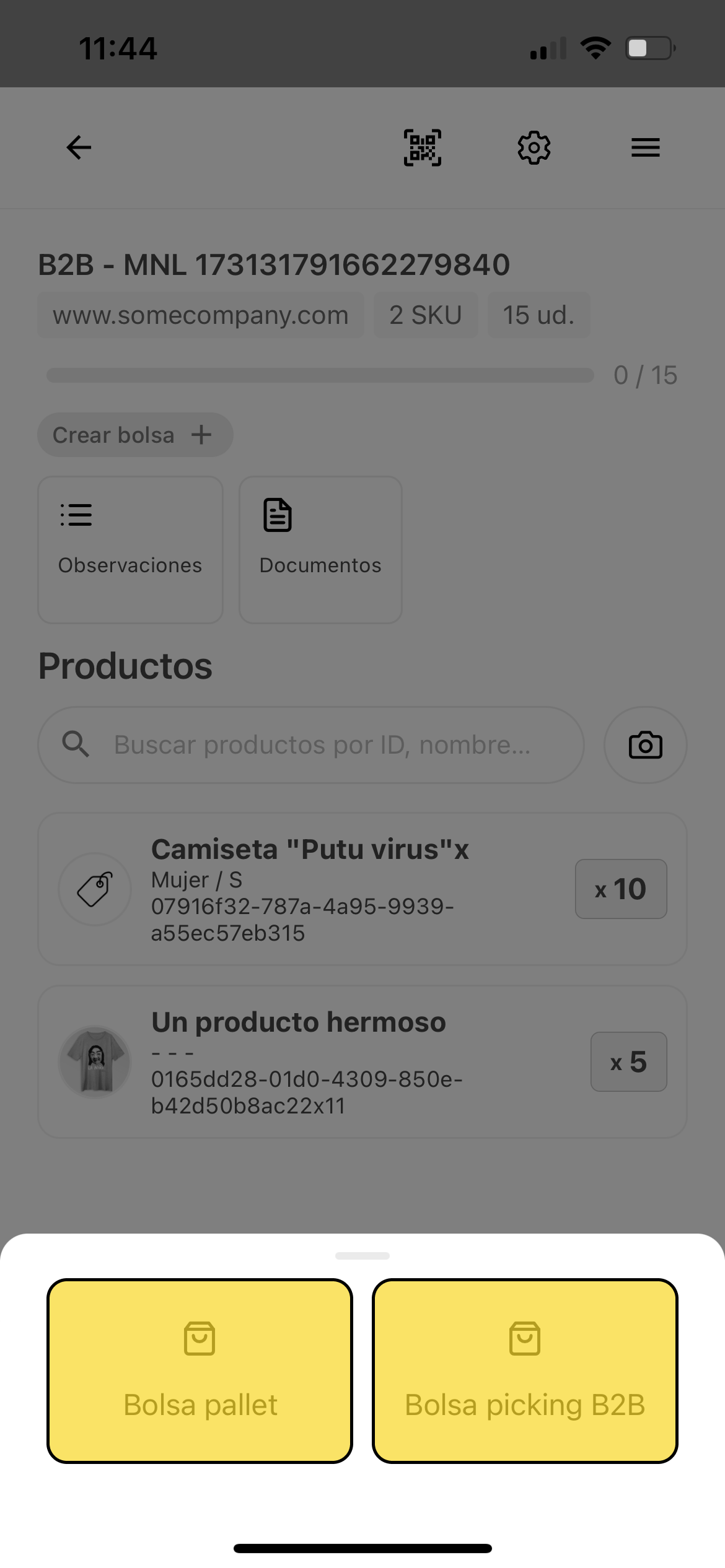
Task: Select the Bolsa pallet option
Action: pos(200,1371)
